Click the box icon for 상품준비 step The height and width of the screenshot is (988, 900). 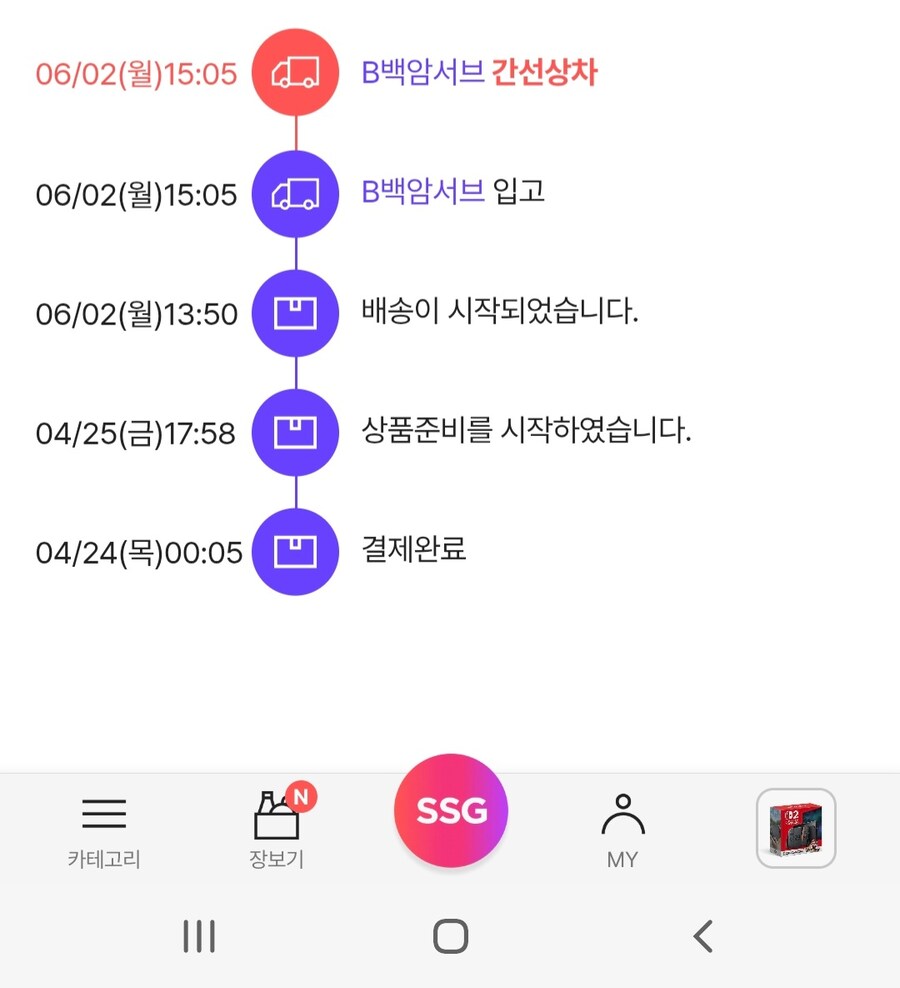pyautogui.click(x=295, y=433)
